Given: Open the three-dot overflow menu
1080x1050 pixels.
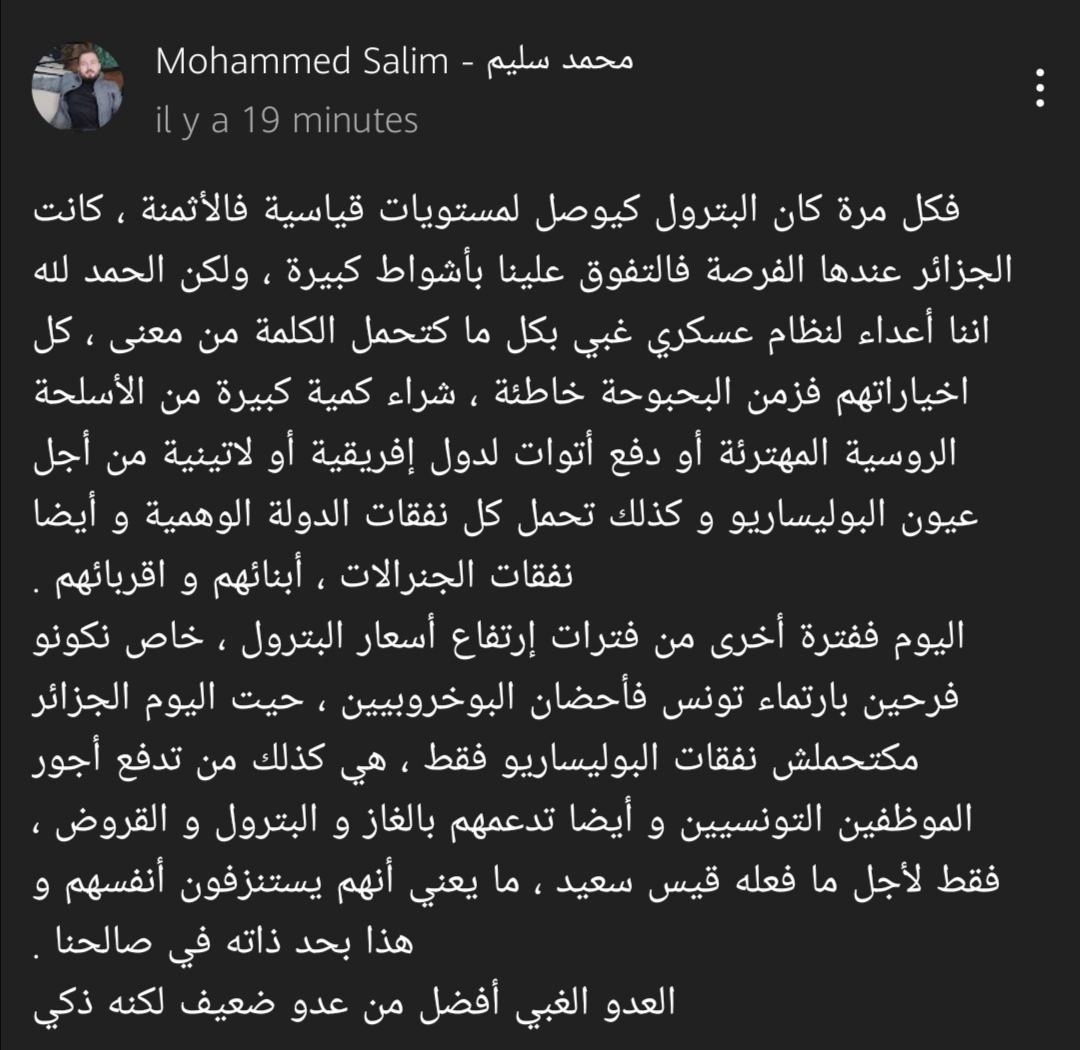Looking at the screenshot, I should (1040, 88).
